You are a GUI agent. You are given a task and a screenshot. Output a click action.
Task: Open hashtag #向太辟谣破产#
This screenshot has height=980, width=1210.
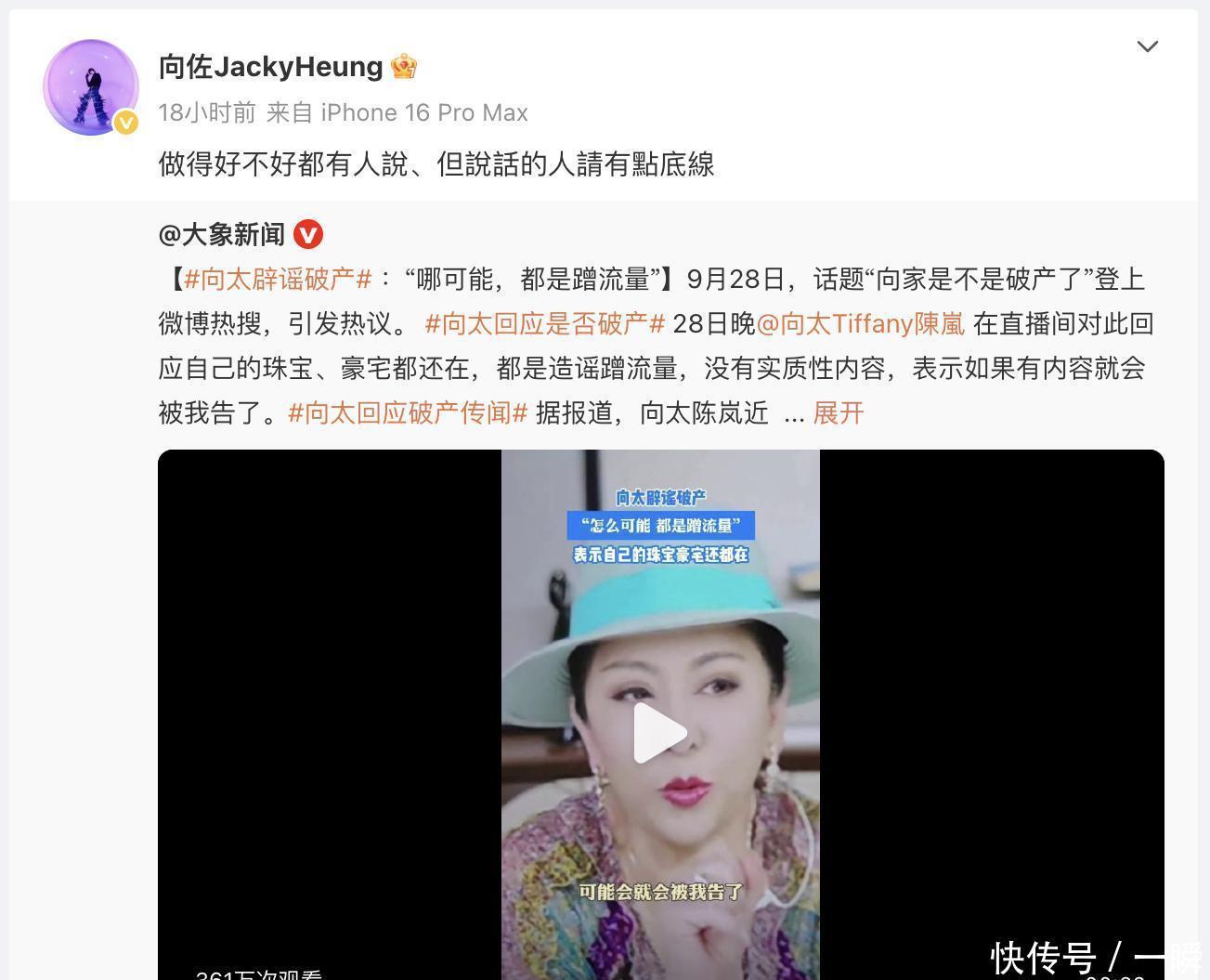pyautogui.click(x=279, y=279)
